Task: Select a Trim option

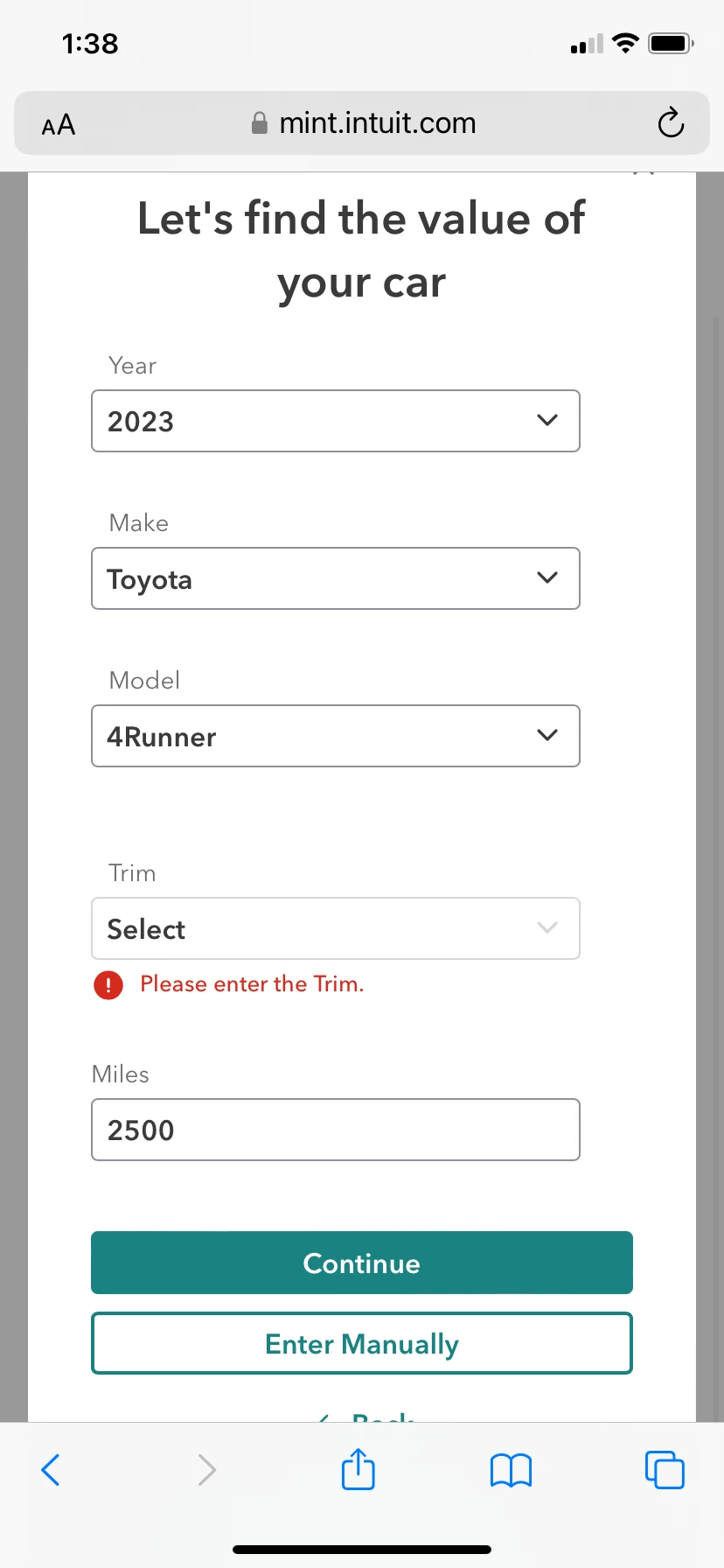Action: point(336,928)
